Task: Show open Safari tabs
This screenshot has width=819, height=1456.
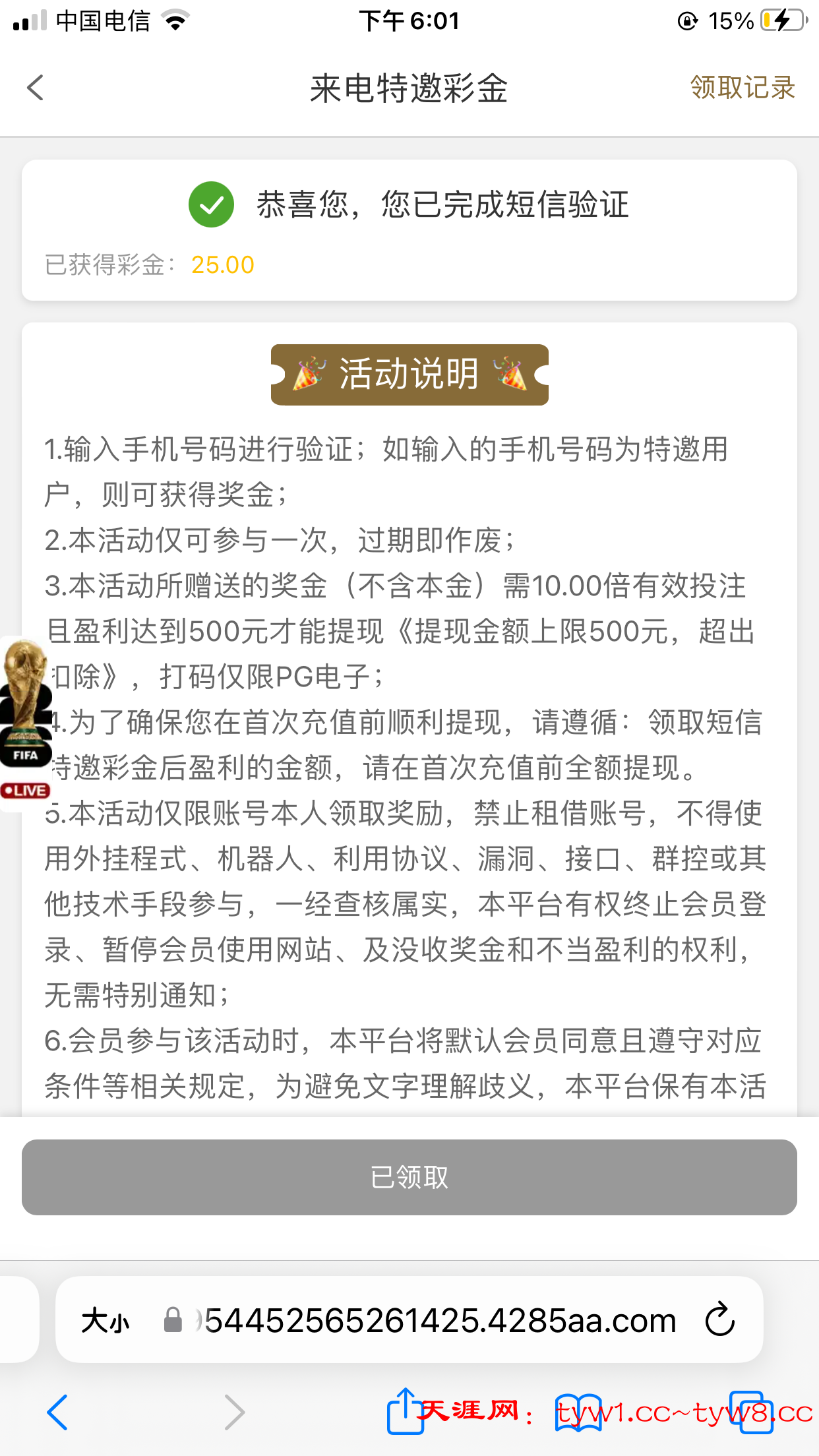Action: point(750,1412)
